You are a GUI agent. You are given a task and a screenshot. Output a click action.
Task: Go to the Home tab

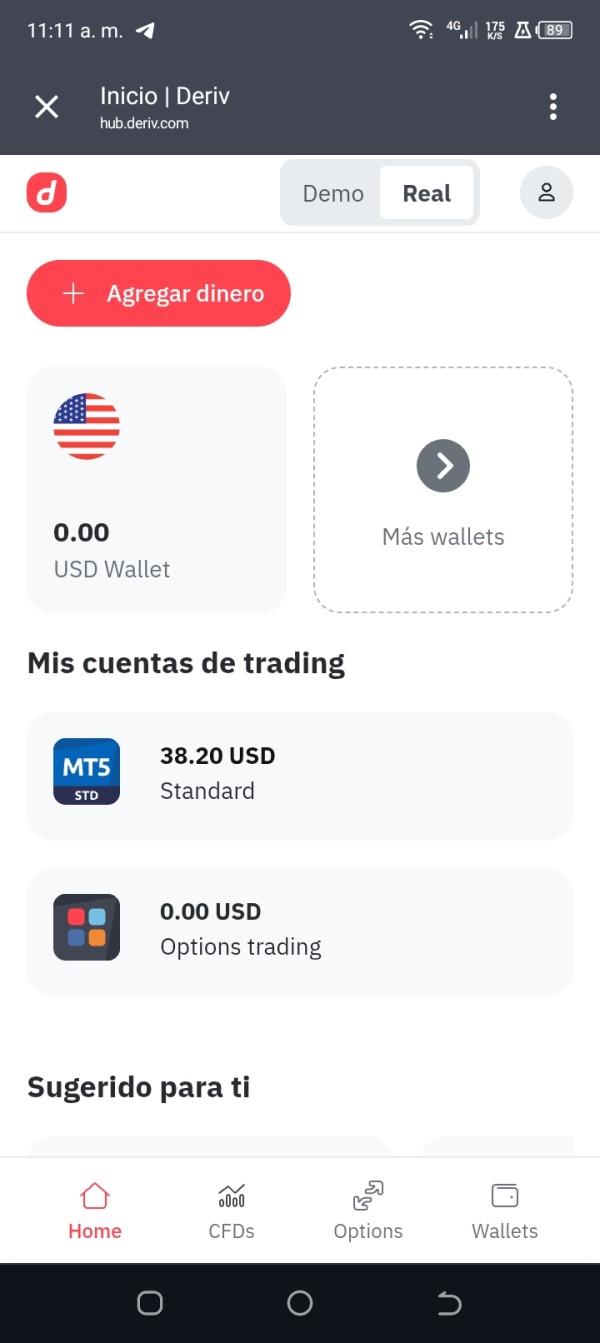point(95,1210)
